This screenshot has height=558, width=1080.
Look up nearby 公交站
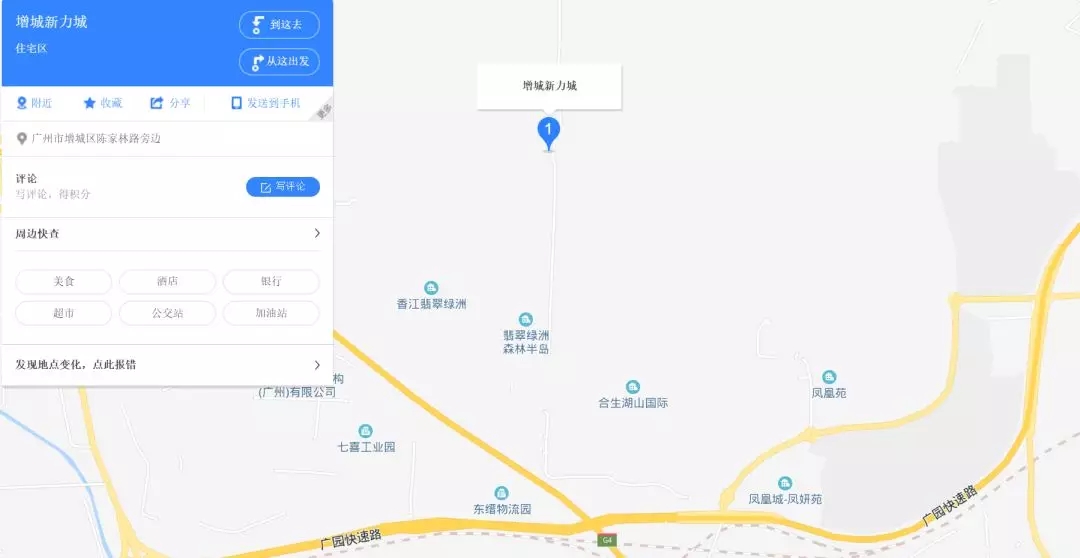[167, 314]
